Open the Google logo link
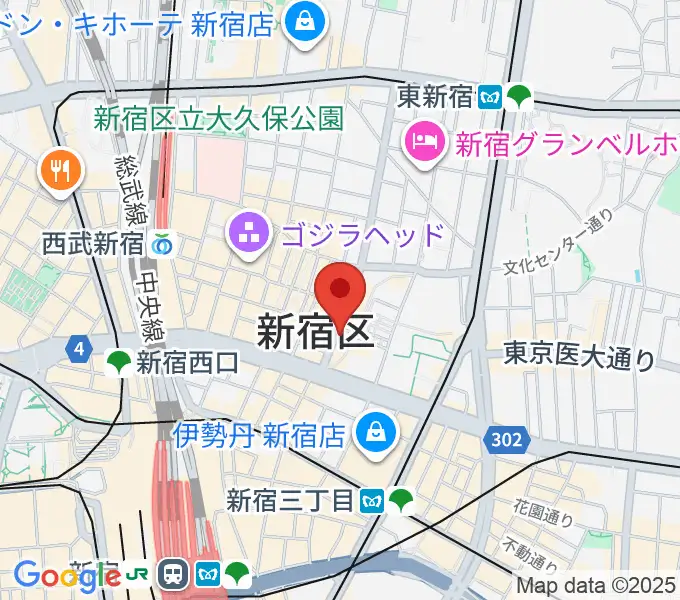This screenshot has width=680, height=600. pyautogui.click(x=67, y=575)
